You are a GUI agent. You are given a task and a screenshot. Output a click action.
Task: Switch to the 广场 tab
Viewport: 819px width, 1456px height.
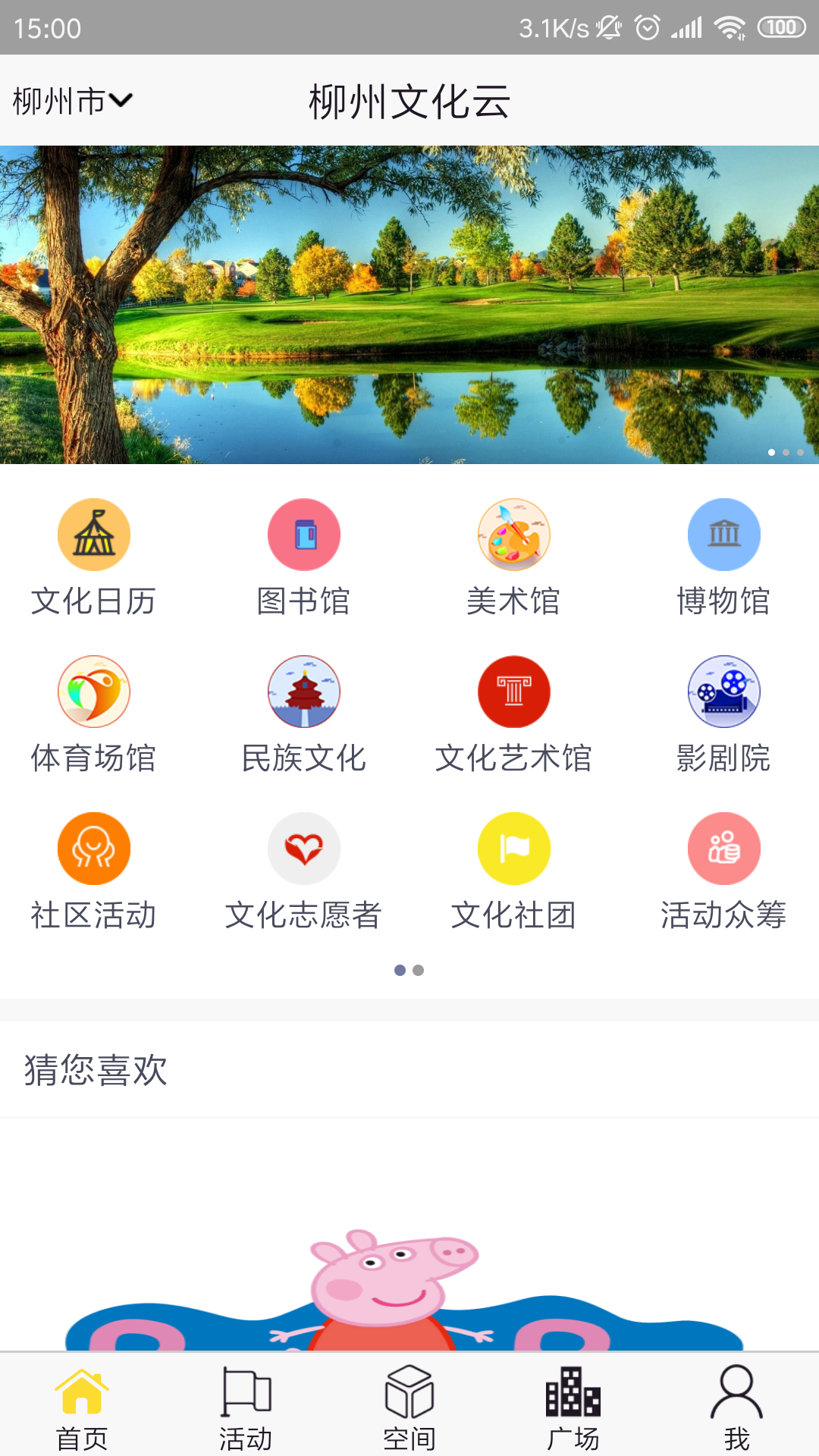[x=573, y=1407]
